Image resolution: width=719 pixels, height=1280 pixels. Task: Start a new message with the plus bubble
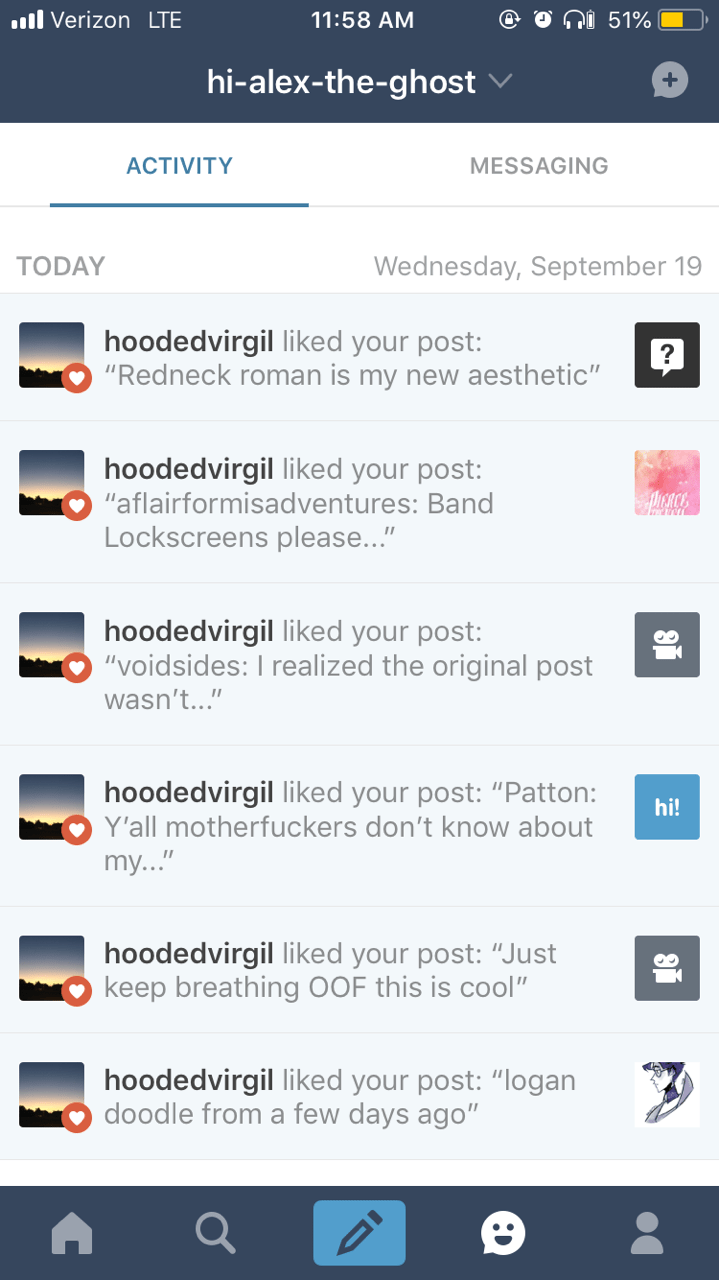coord(669,80)
